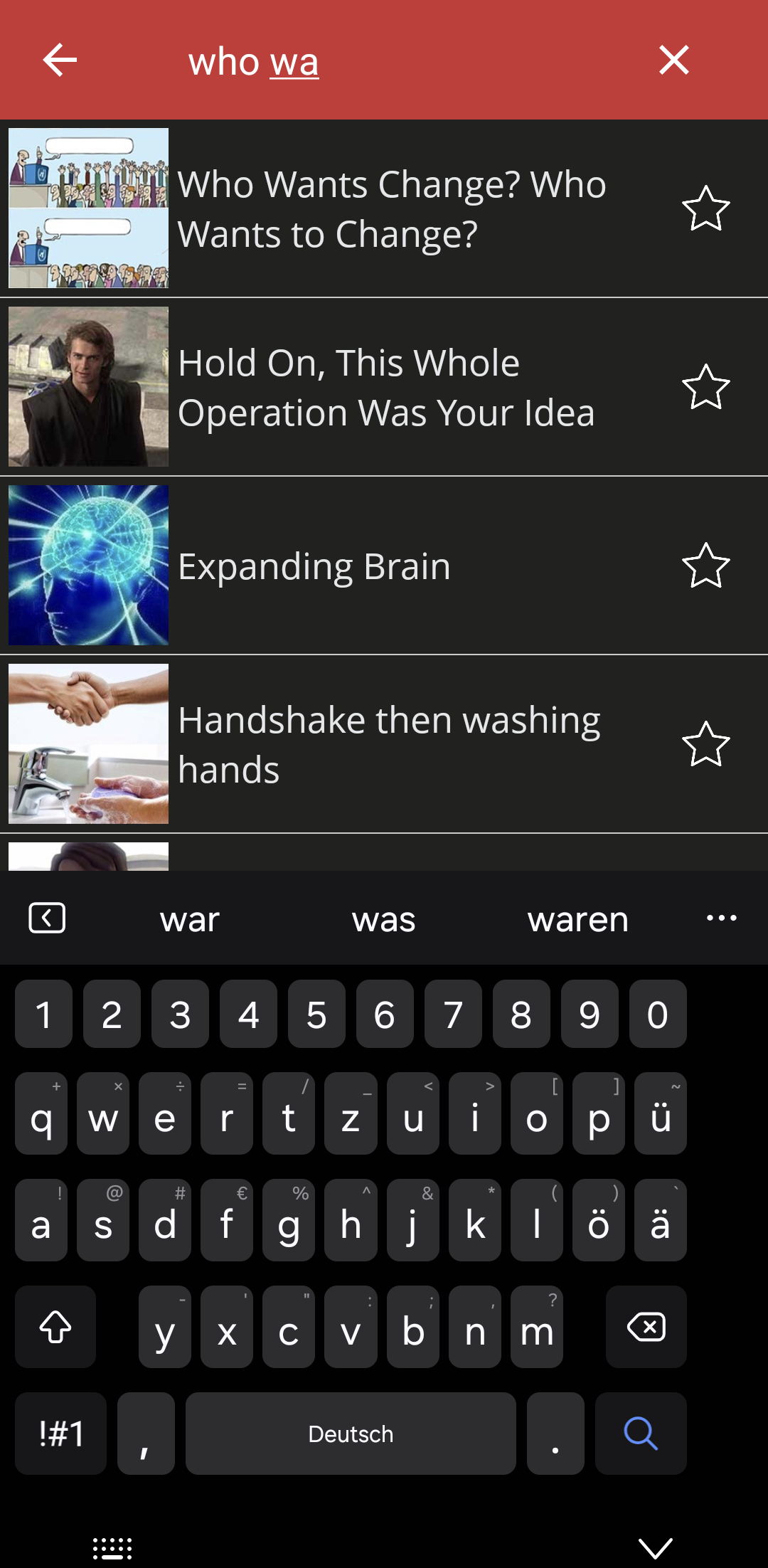Screen dimensions: 768x1568
Task: Go back using the arrow in search bar
Action: 60,60
